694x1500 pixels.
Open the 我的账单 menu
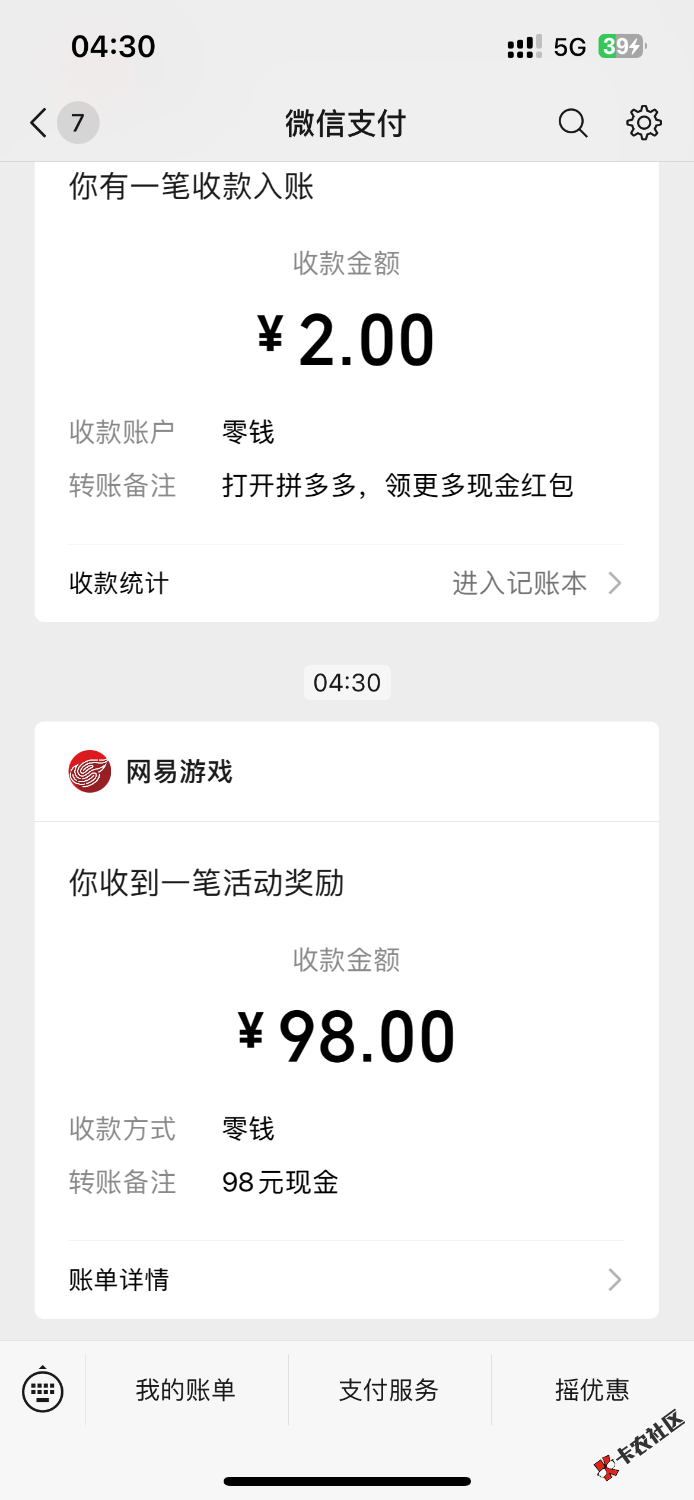point(186,1390)
